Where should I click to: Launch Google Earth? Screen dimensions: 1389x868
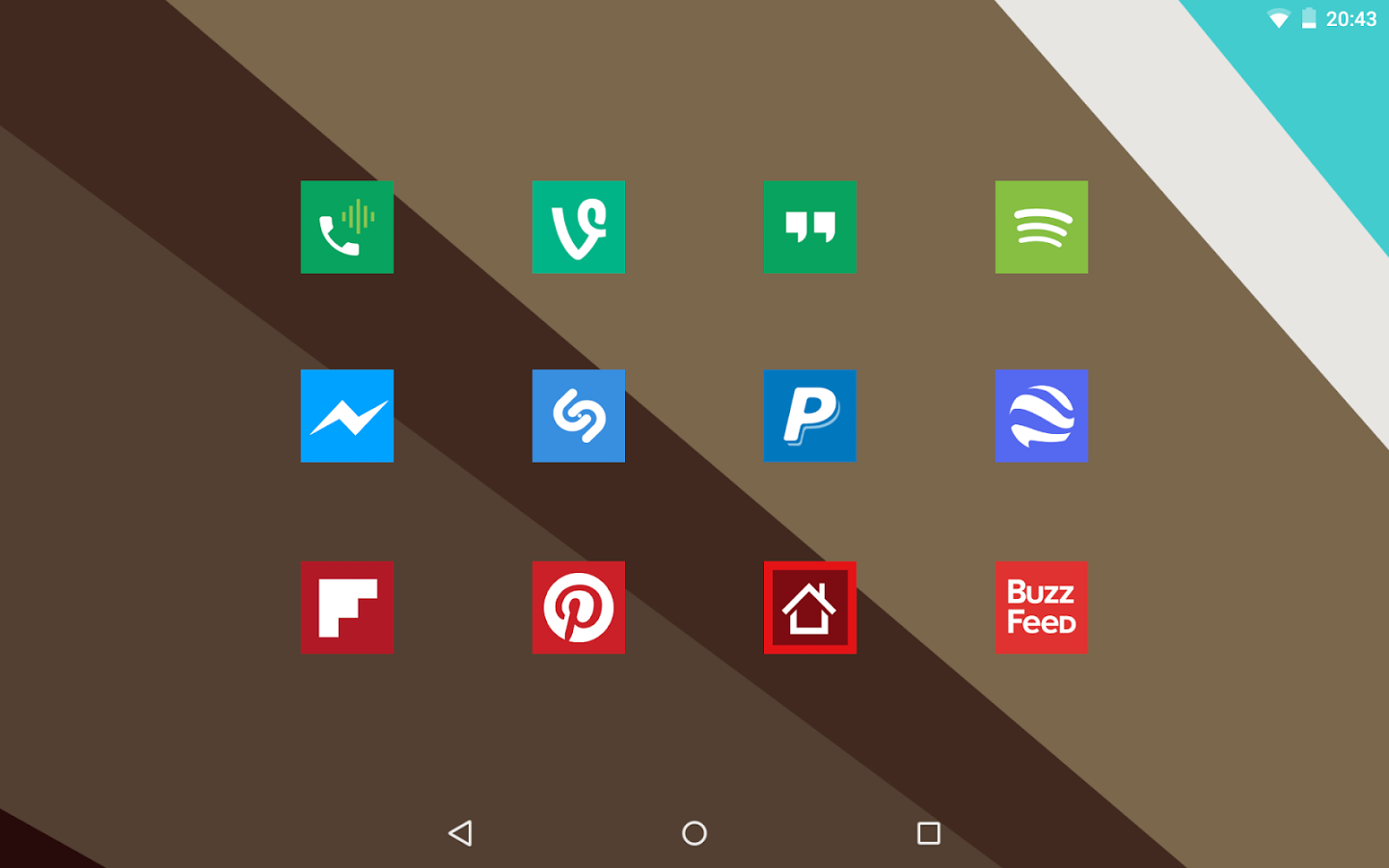1041,416
